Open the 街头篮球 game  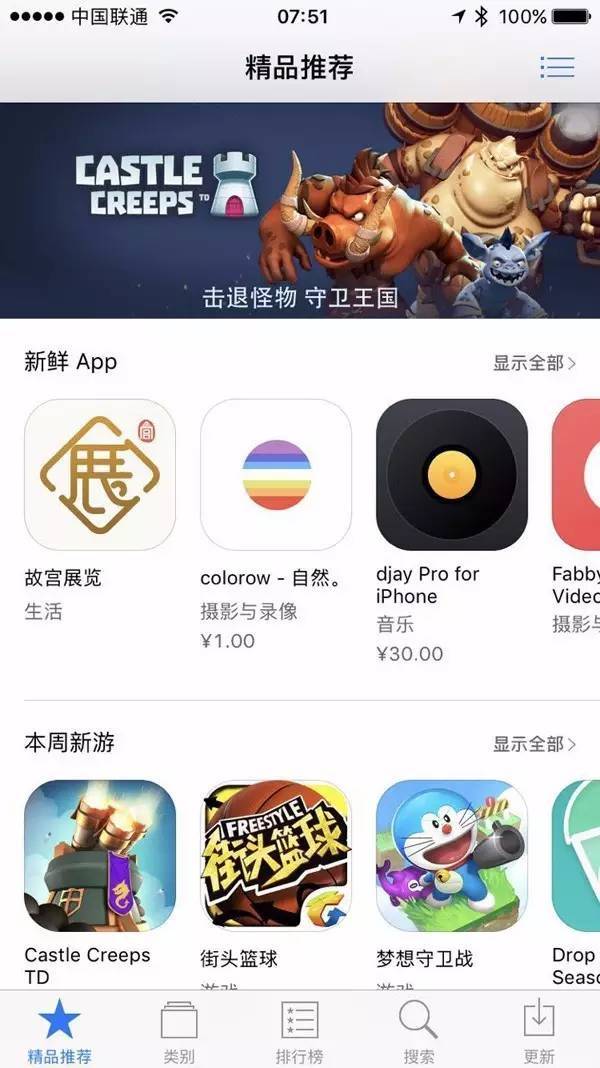tap(276, 856)
